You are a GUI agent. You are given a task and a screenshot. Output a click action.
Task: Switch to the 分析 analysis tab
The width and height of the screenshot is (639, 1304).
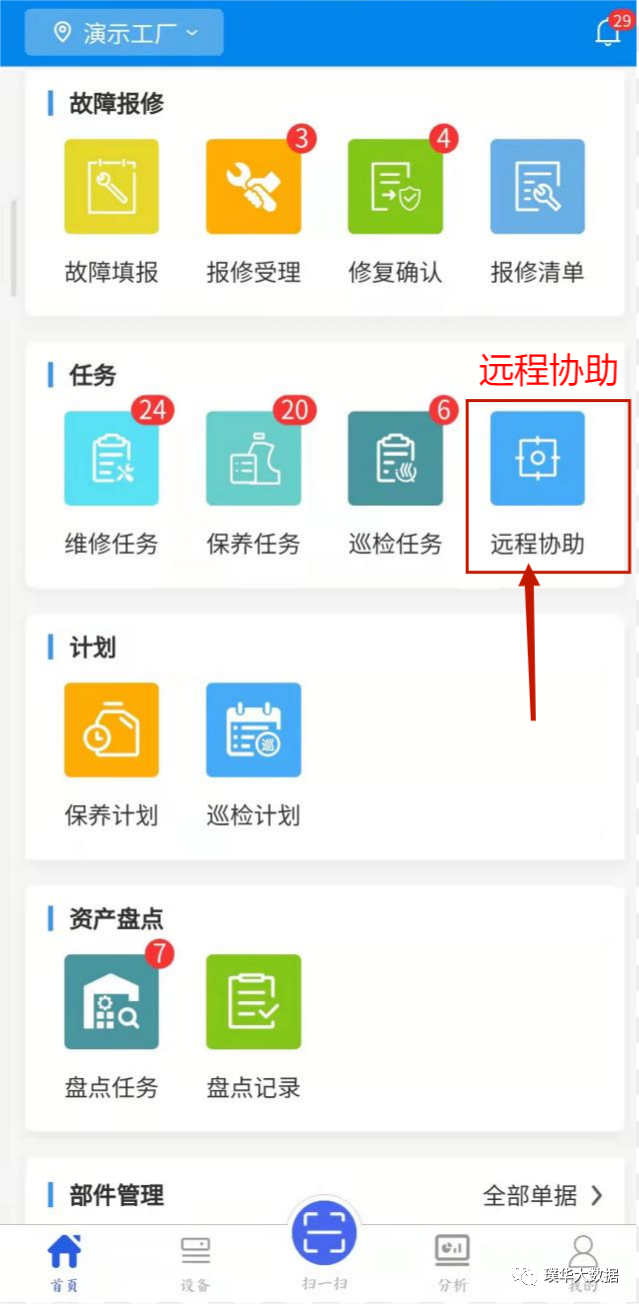coord(452,1262)
